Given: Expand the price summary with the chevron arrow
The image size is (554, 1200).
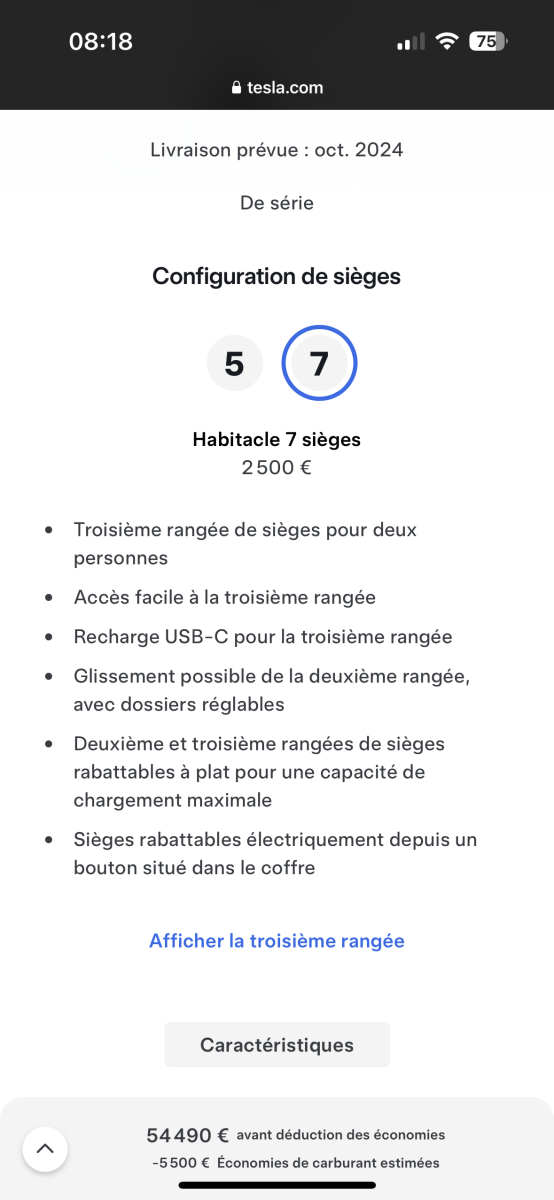Looking at the screenshot, I should pos(44,1149).
